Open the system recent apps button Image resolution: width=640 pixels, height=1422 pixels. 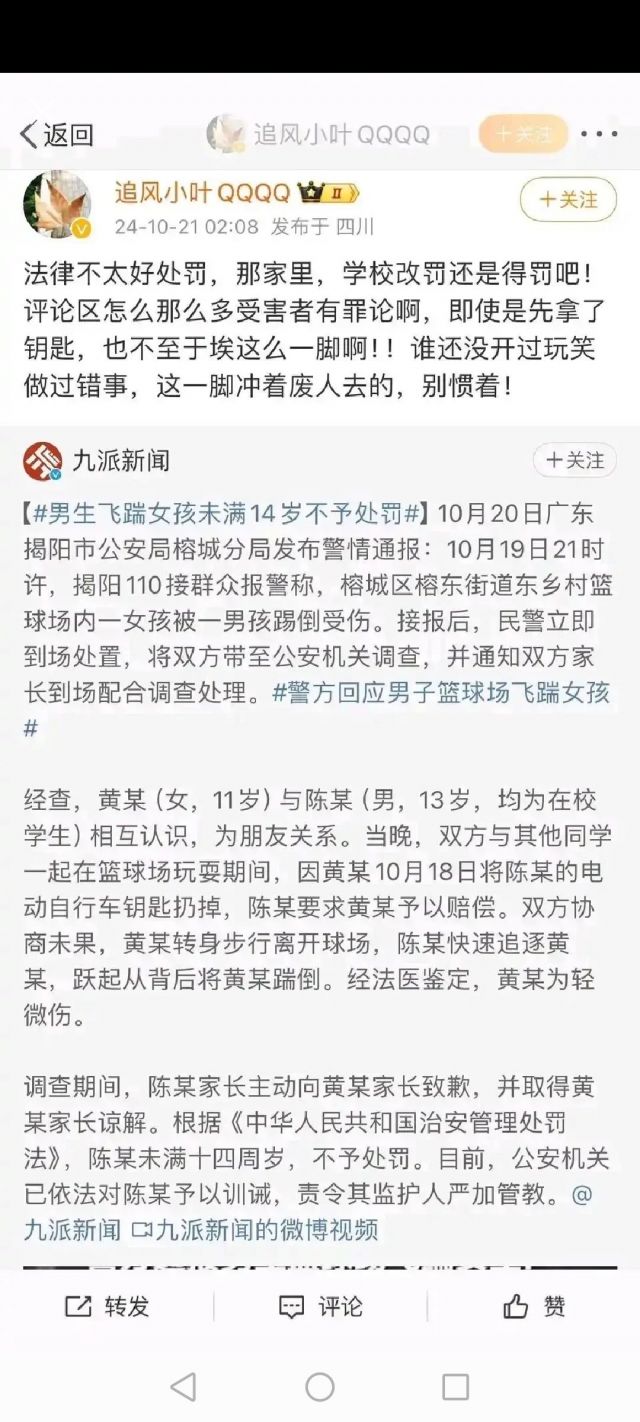pos(455,1386)
